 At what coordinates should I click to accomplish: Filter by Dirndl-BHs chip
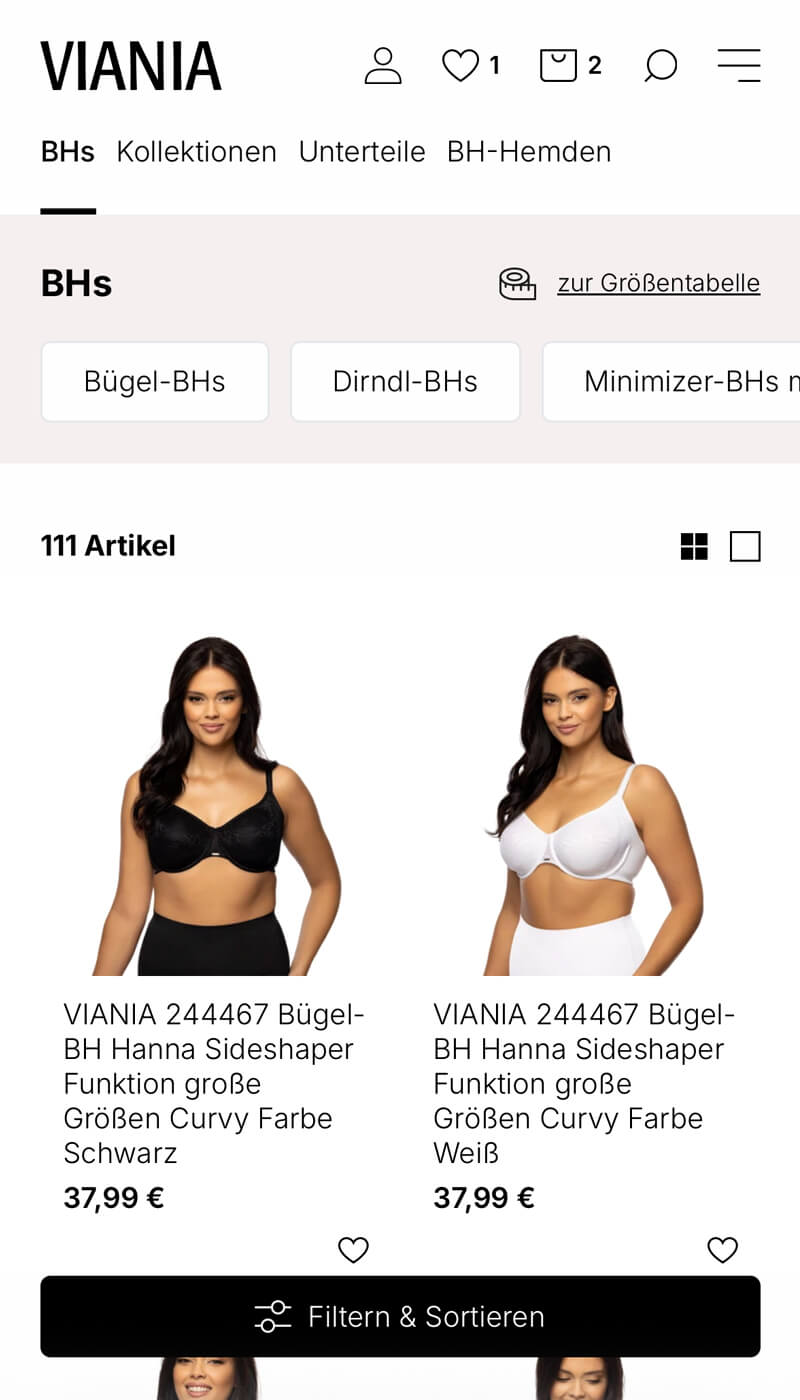pyautogui.click(x=405, y=382)
